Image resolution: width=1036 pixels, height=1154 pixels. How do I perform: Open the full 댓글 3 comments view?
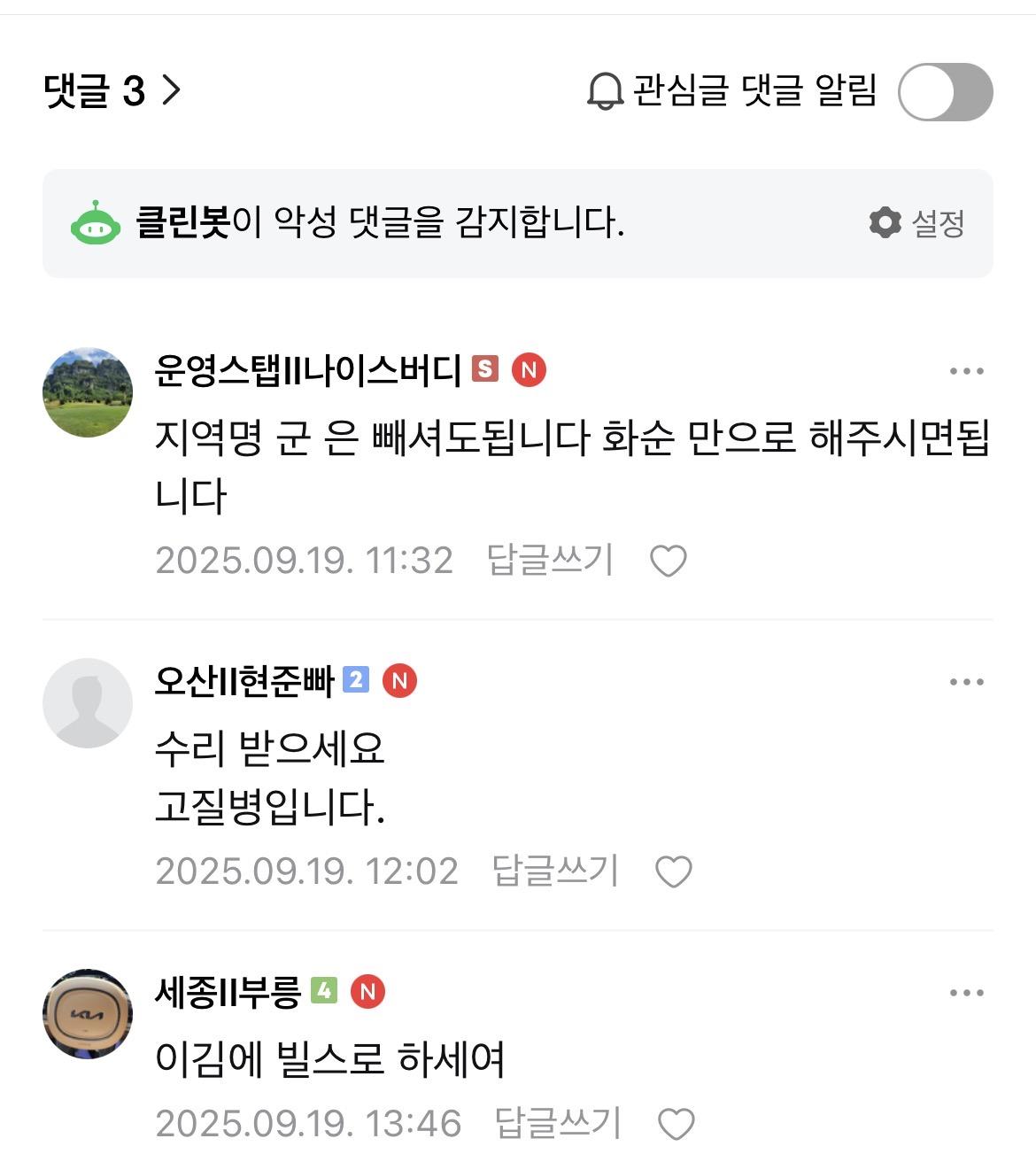point(112,90)
